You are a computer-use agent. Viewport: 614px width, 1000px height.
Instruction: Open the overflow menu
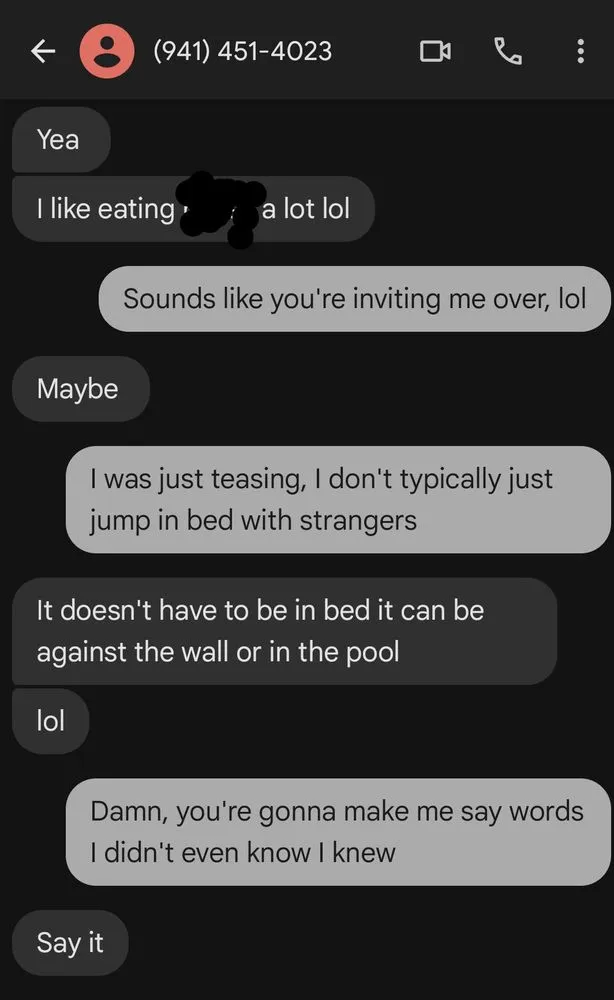580,51
